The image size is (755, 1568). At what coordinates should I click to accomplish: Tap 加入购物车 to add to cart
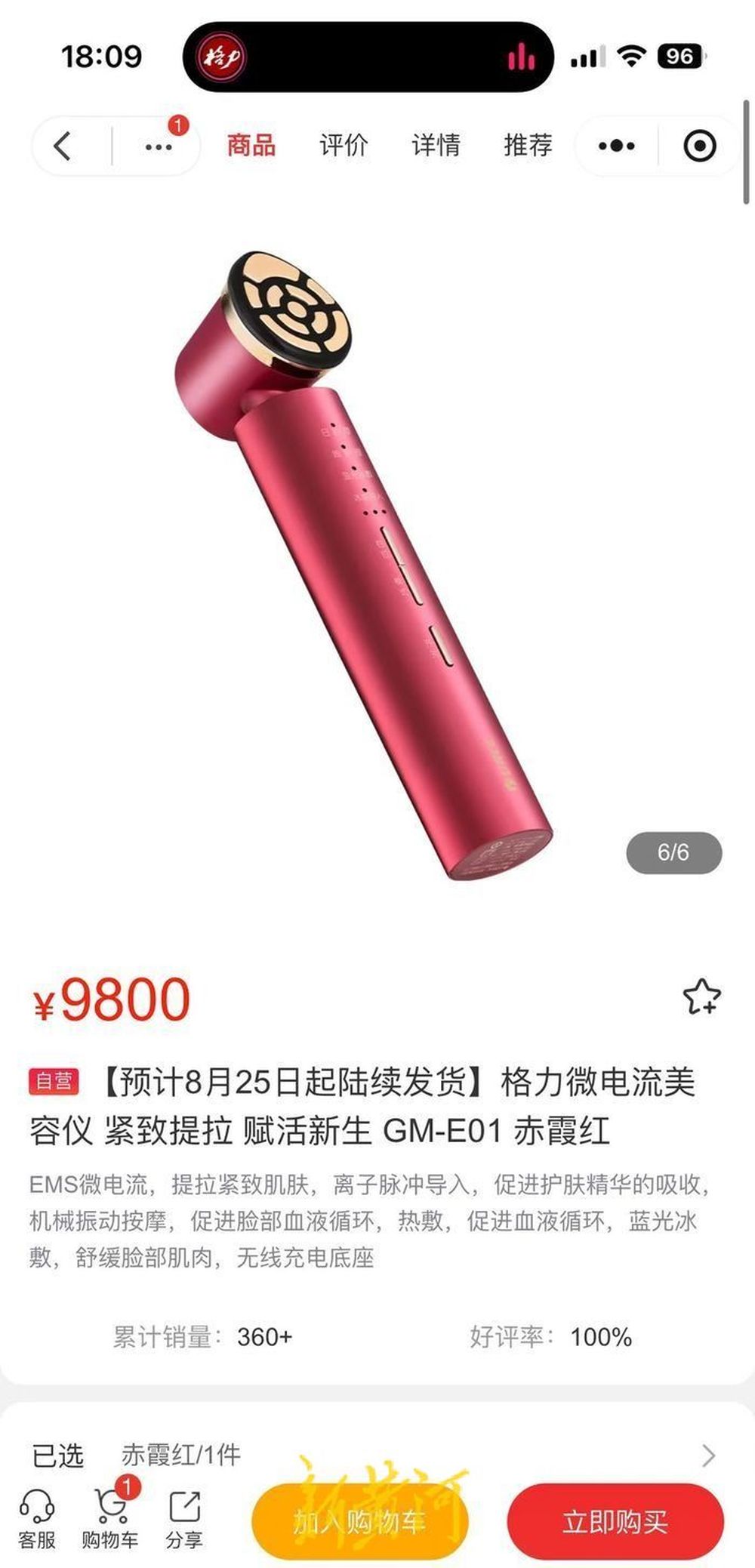(x=360, y=1521)
